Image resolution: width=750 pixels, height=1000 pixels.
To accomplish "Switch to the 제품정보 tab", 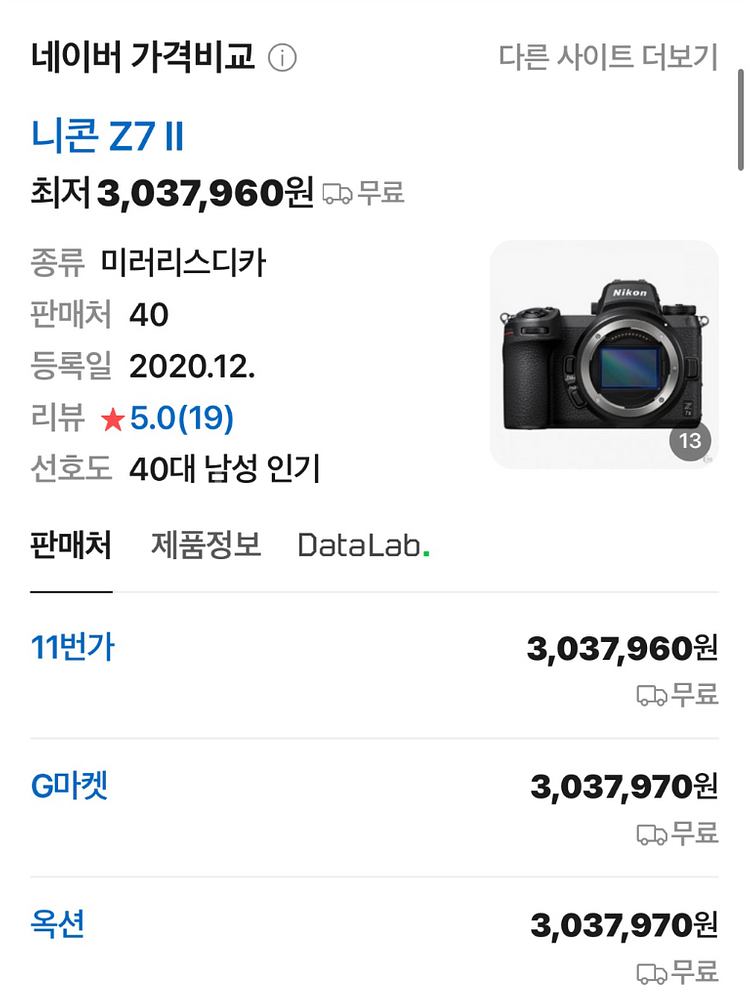I will (206, 546).
